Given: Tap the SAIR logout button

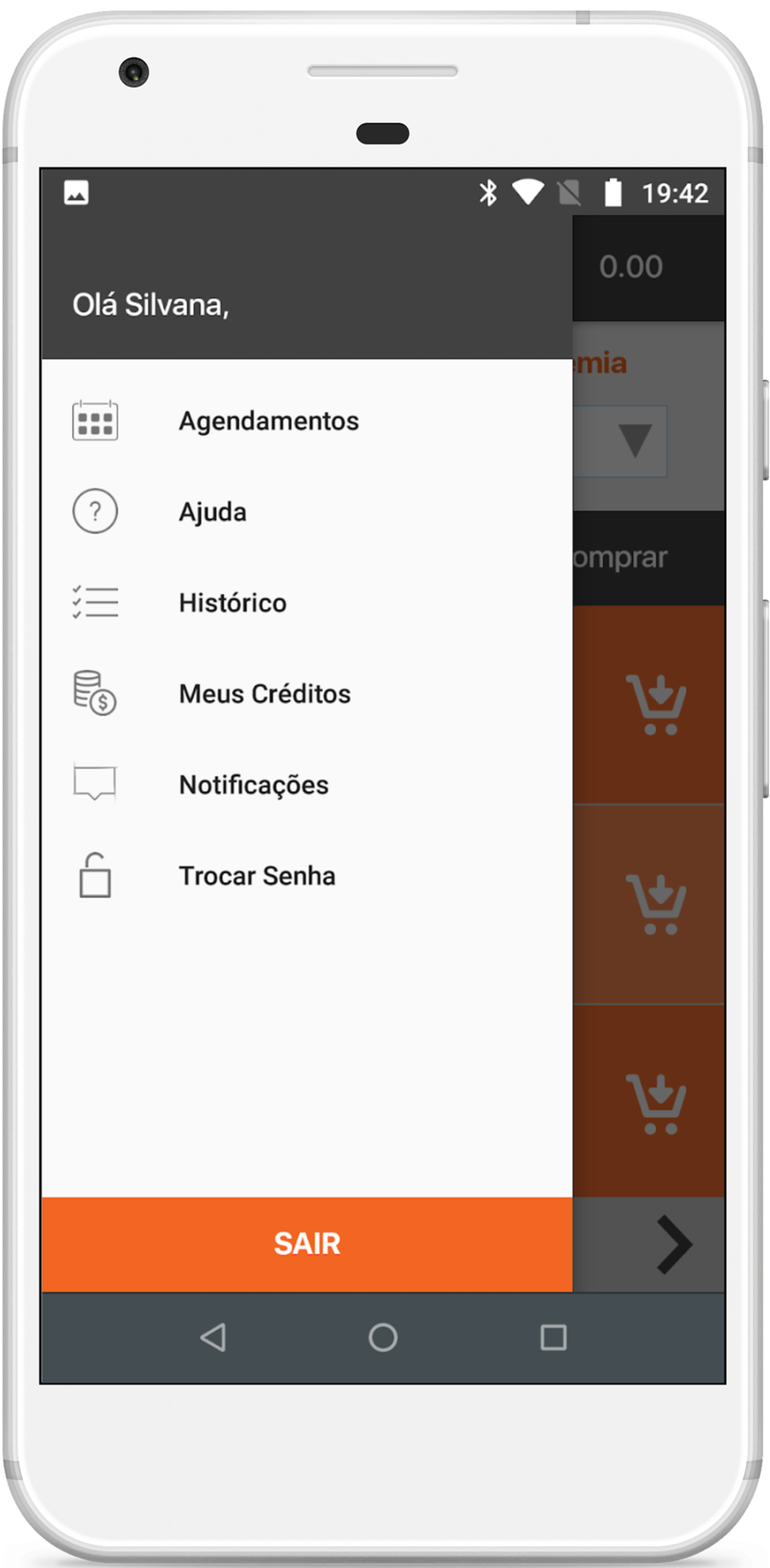Looking at the screenshot, I should coord(307,1243).
